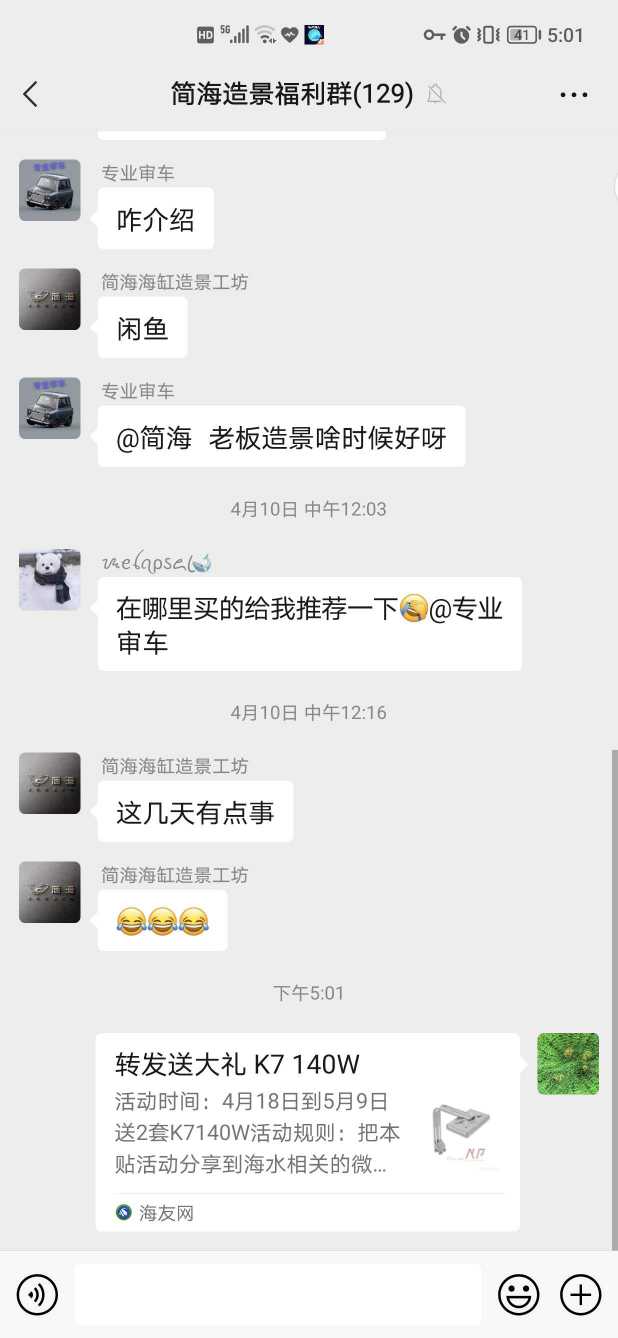Open the emoji sticker panel
The width and height of the screenshot is (618, 1338).
(x=518, y=1295)
